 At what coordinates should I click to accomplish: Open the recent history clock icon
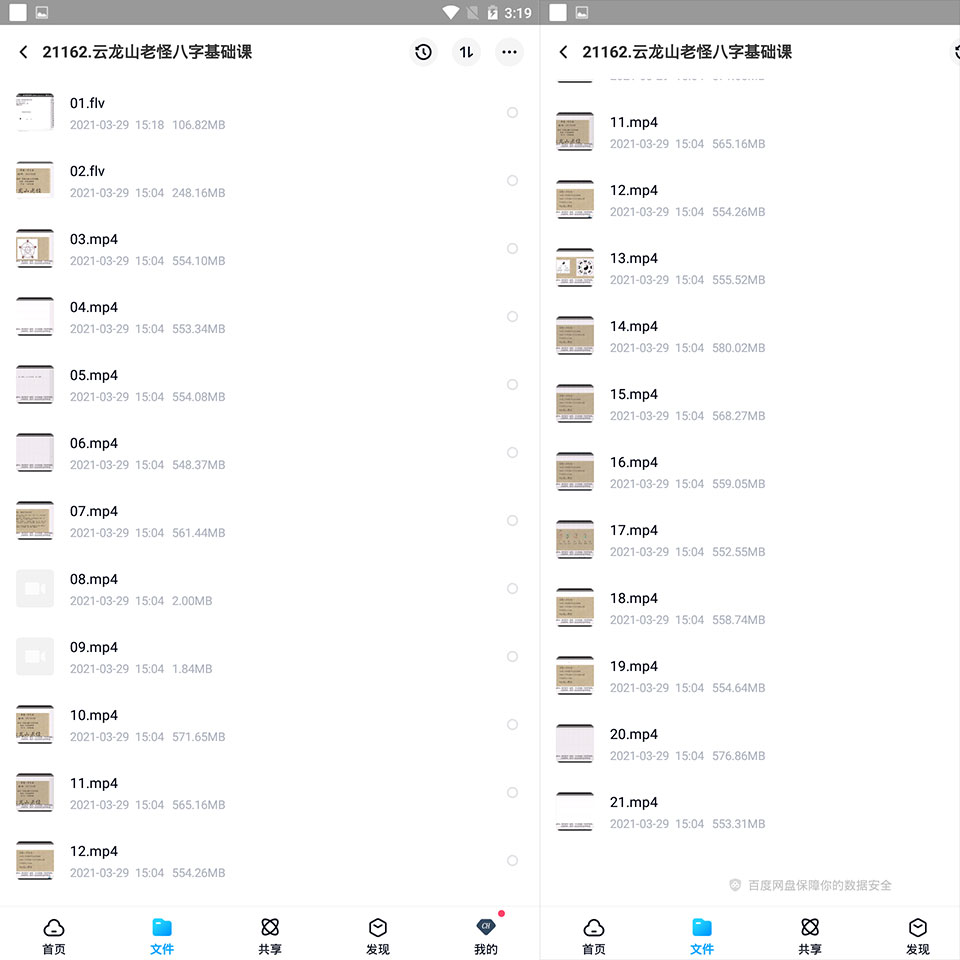423,52
